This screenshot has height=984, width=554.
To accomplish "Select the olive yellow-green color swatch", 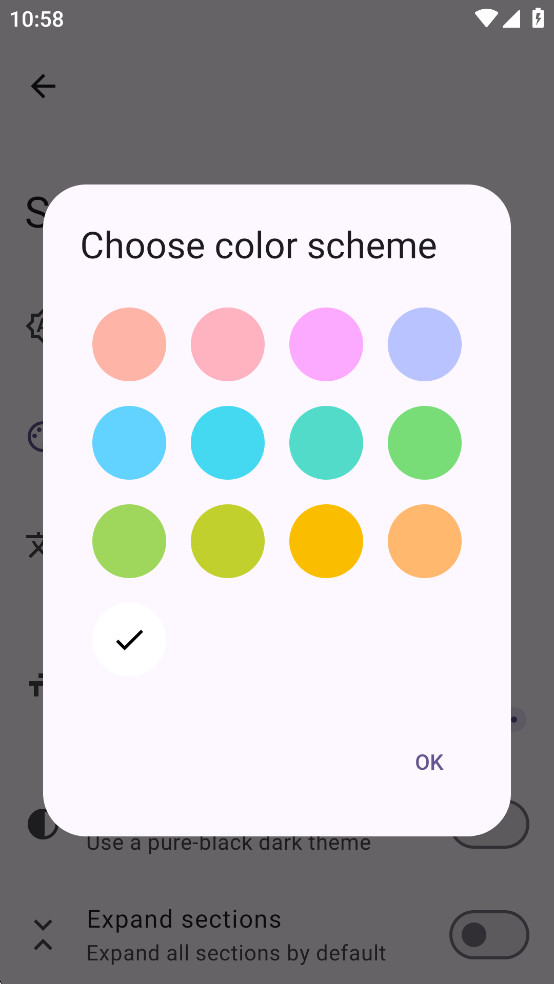I will 228,541.
